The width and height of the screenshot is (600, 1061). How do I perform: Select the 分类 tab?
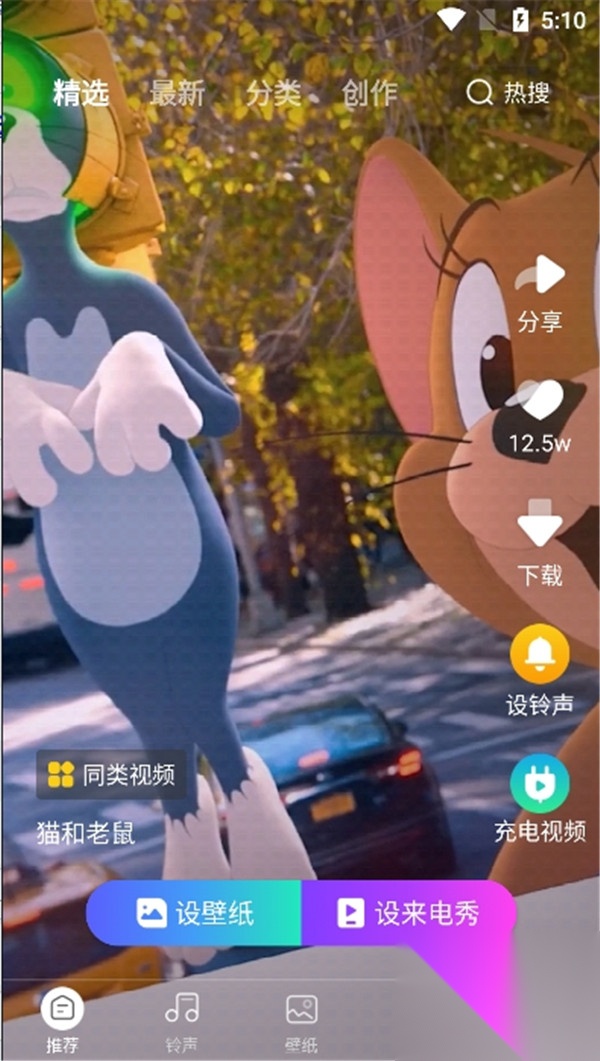pyautogui.click(x=273, y=94)
